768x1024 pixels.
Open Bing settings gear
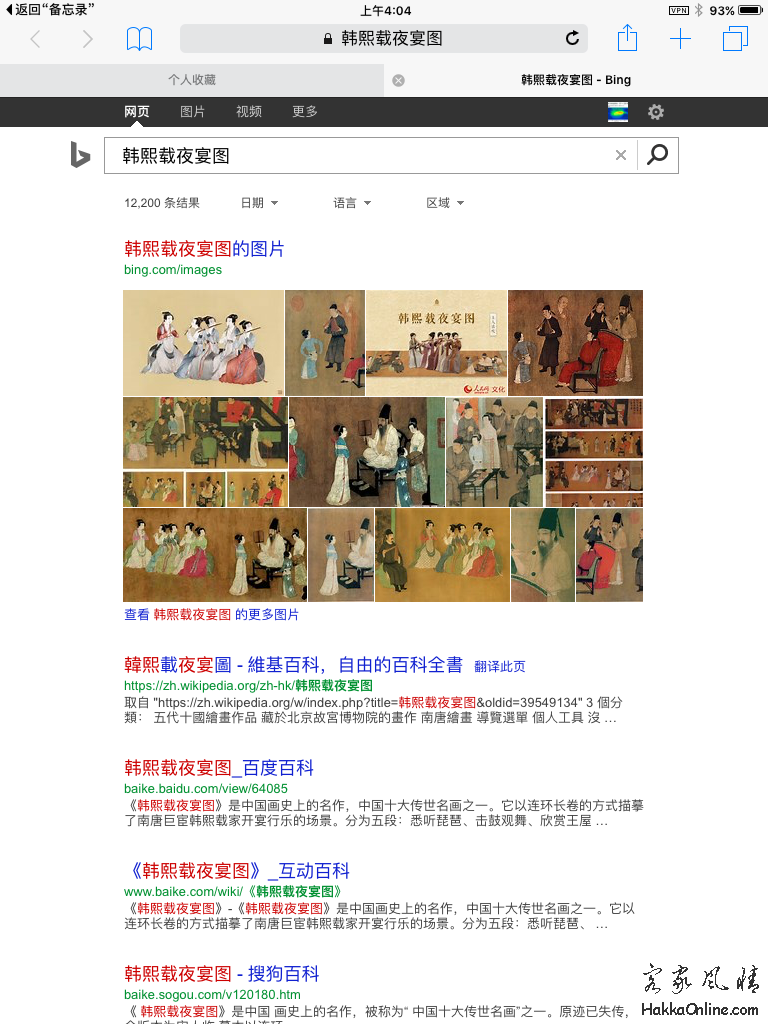pos(656,112)
